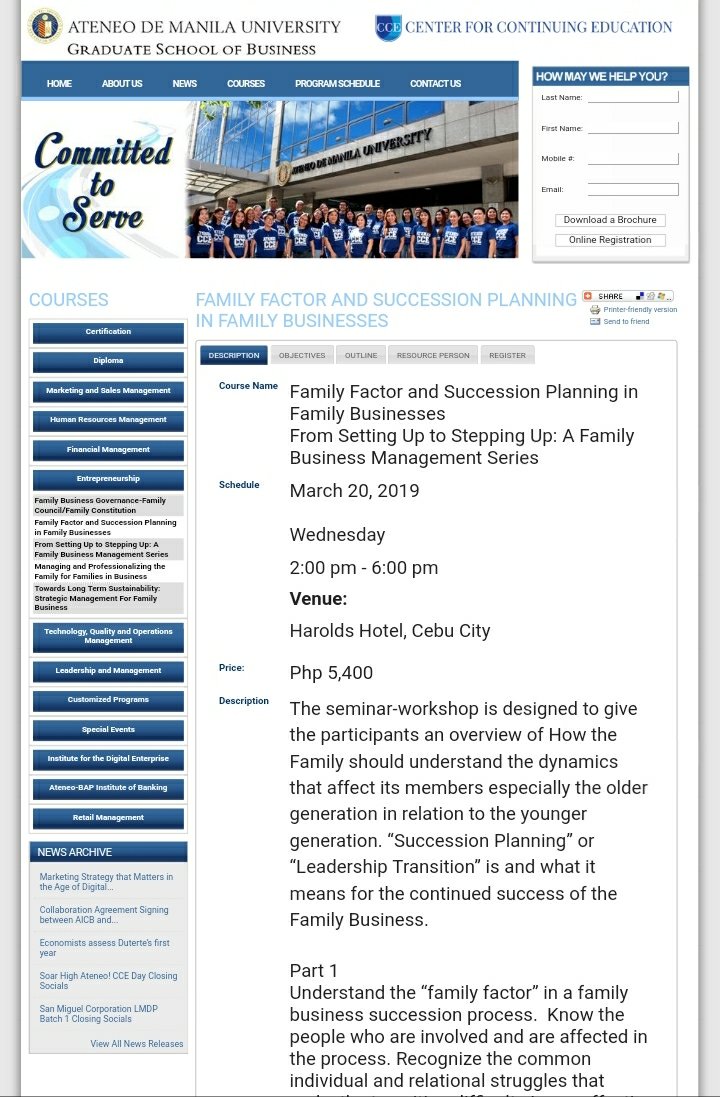
Task: Download a Brochure button
Action: (610, 220)
